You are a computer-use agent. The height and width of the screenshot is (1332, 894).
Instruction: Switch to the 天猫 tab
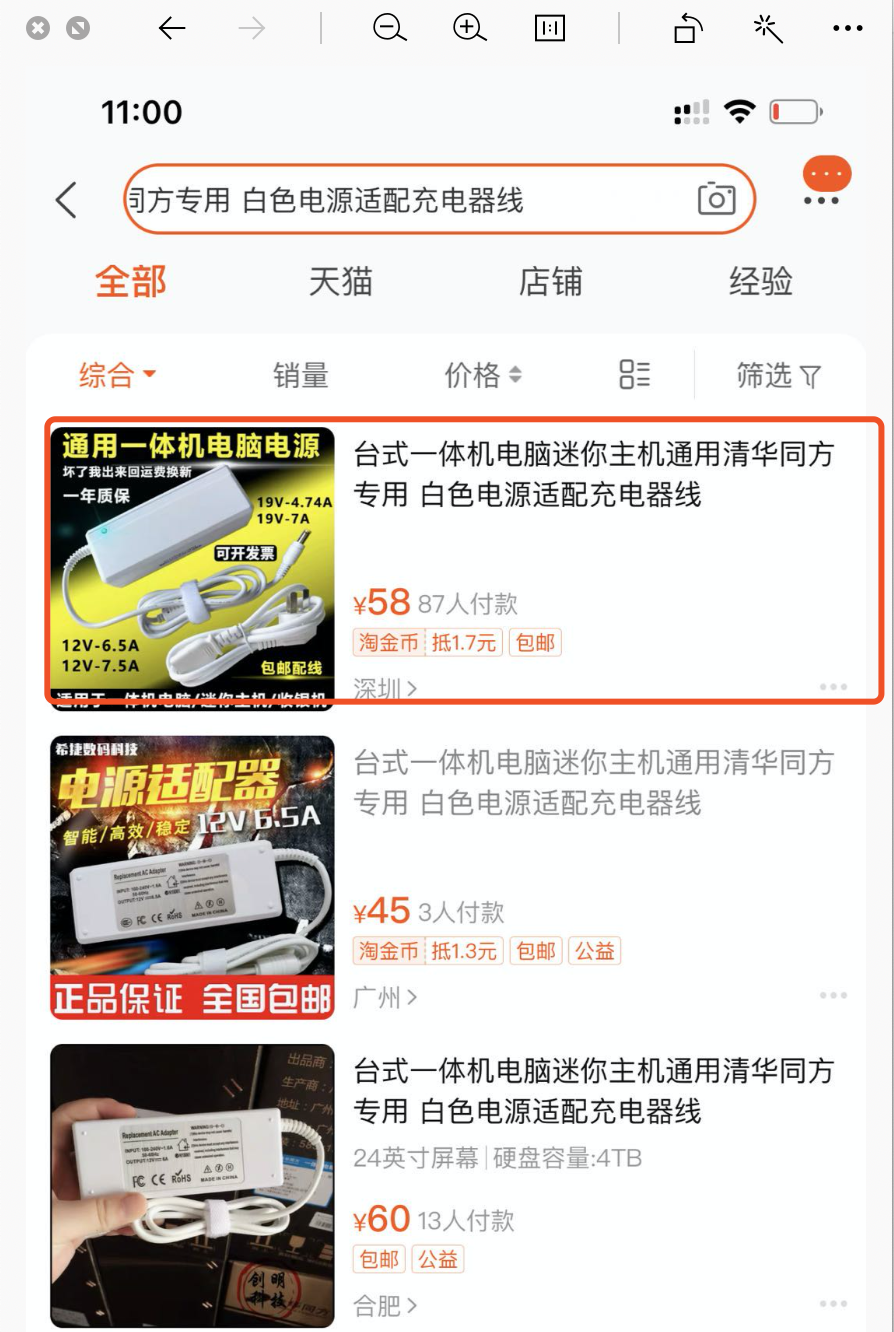pyautogui.click(x=340, y=282)
